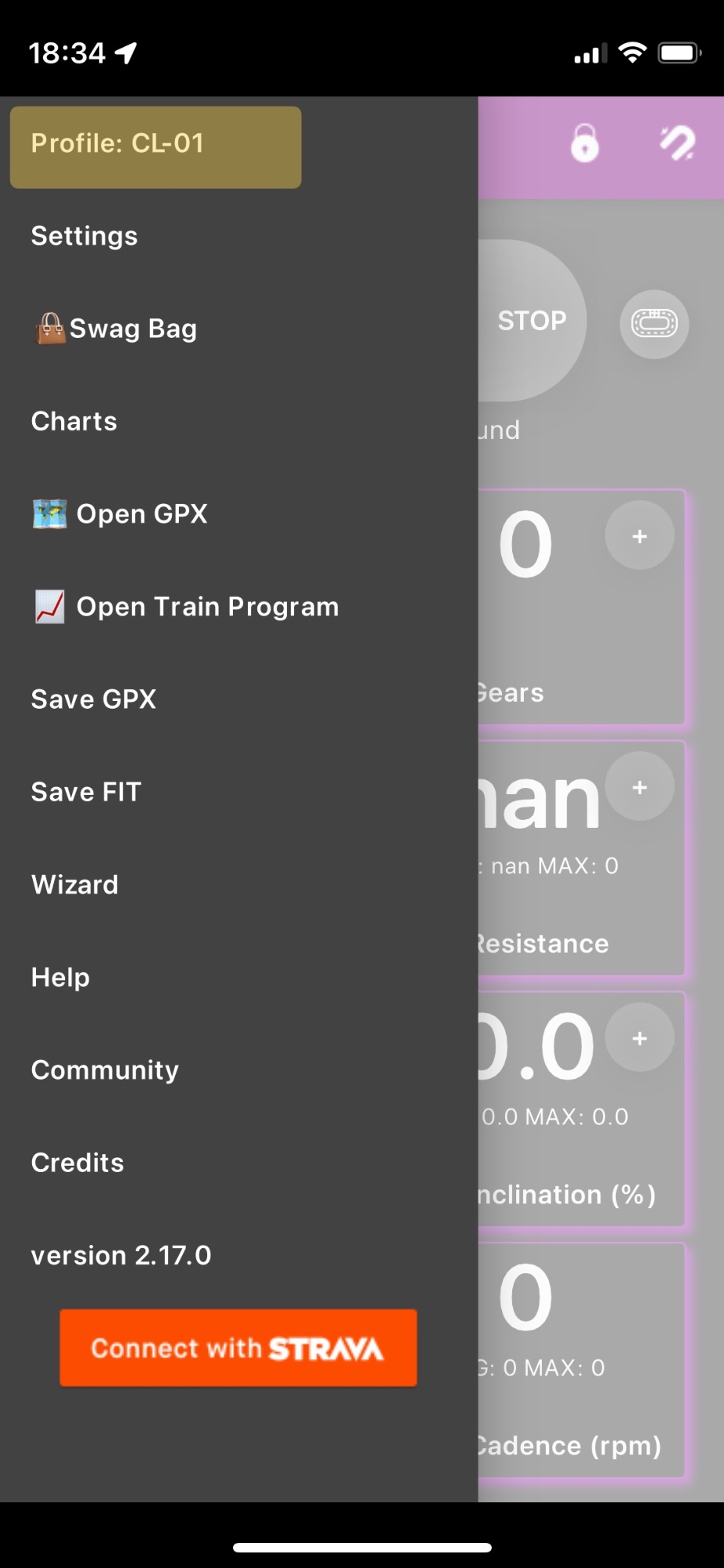Open the Help entry

click(60, 977)
